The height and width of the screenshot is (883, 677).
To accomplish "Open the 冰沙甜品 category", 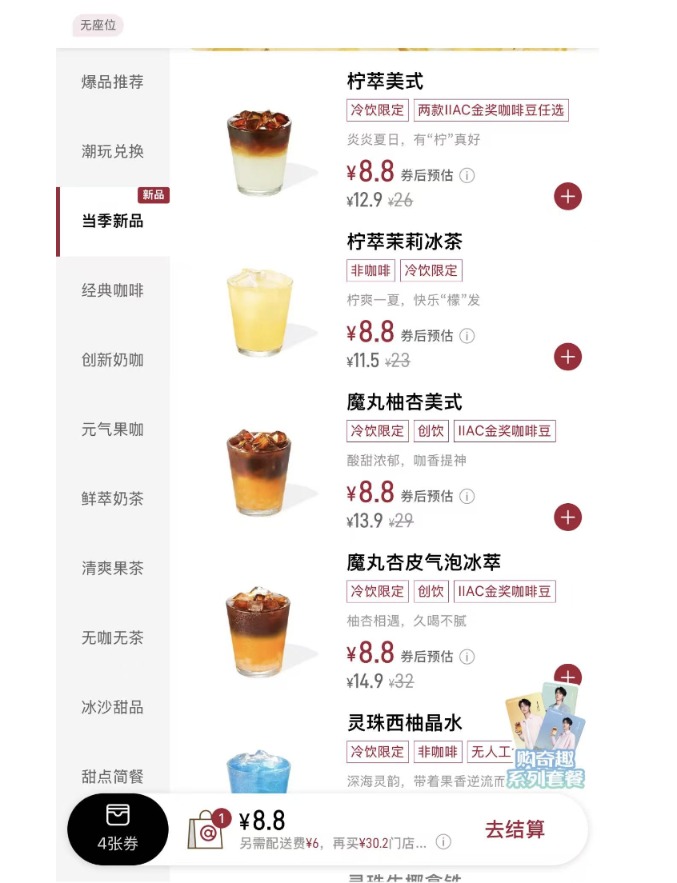I will tap(112, 707).
